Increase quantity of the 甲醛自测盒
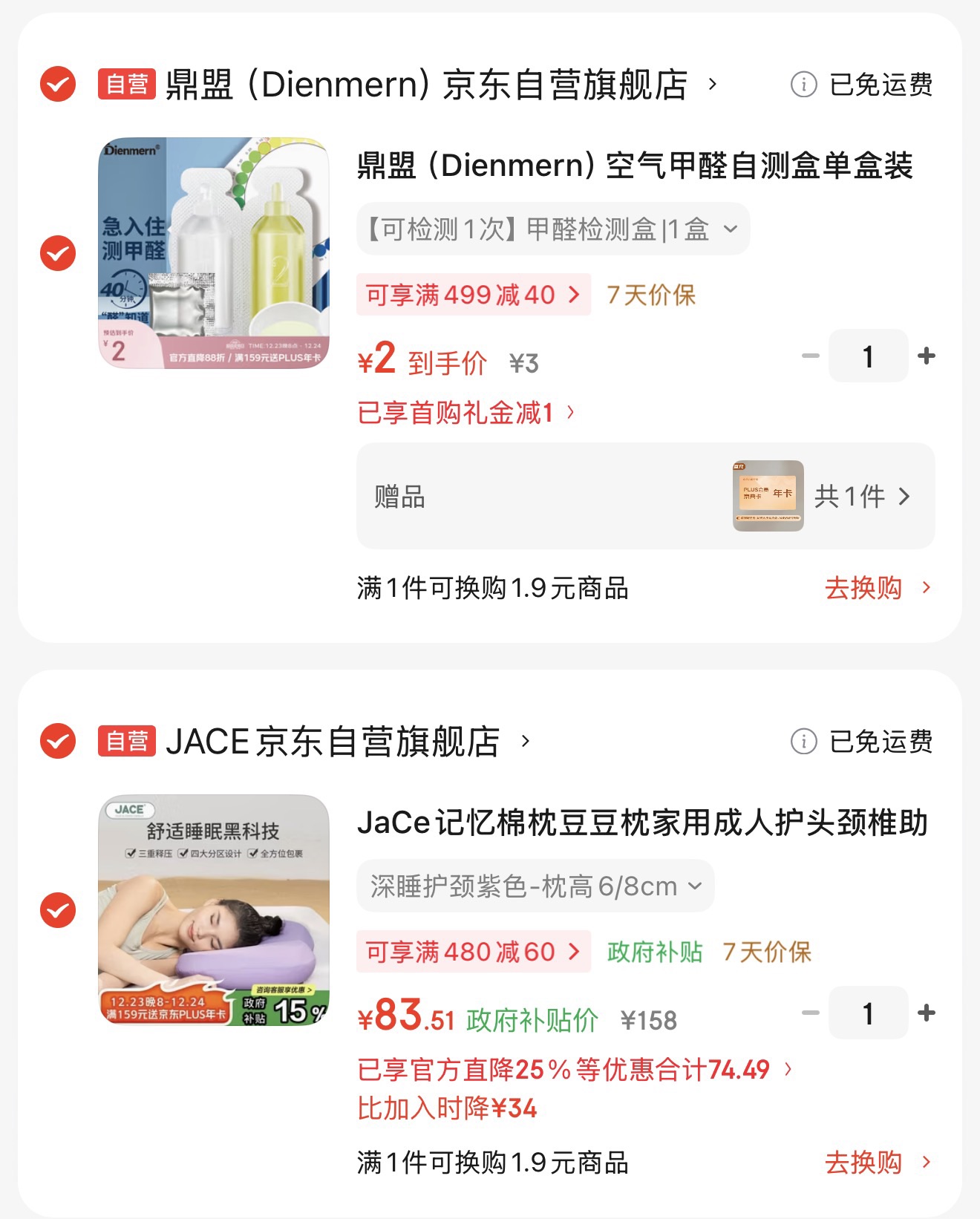The height and width of the screenshot is (1219, 980). point(926,356)
